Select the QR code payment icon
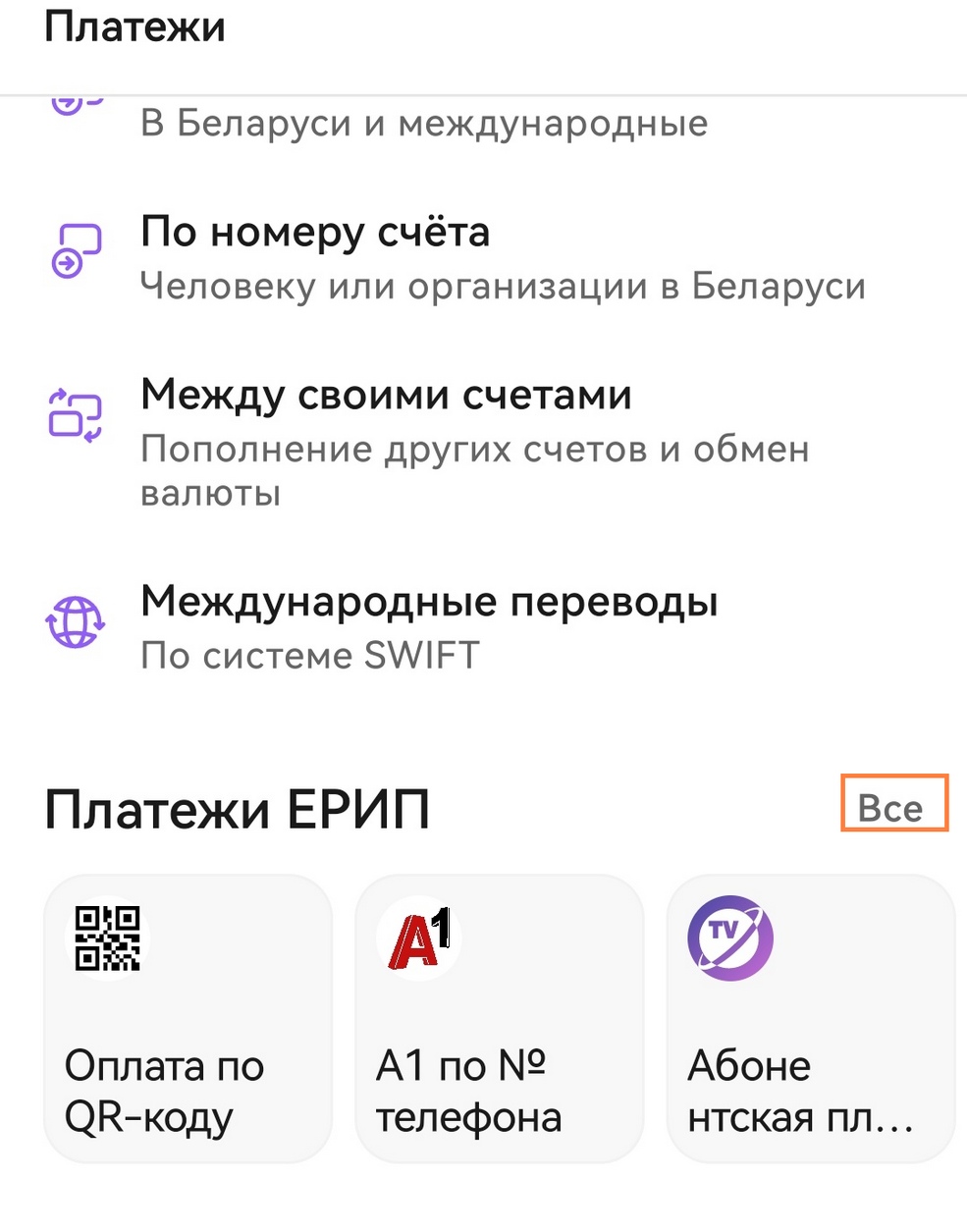 (x=108, y=938)
